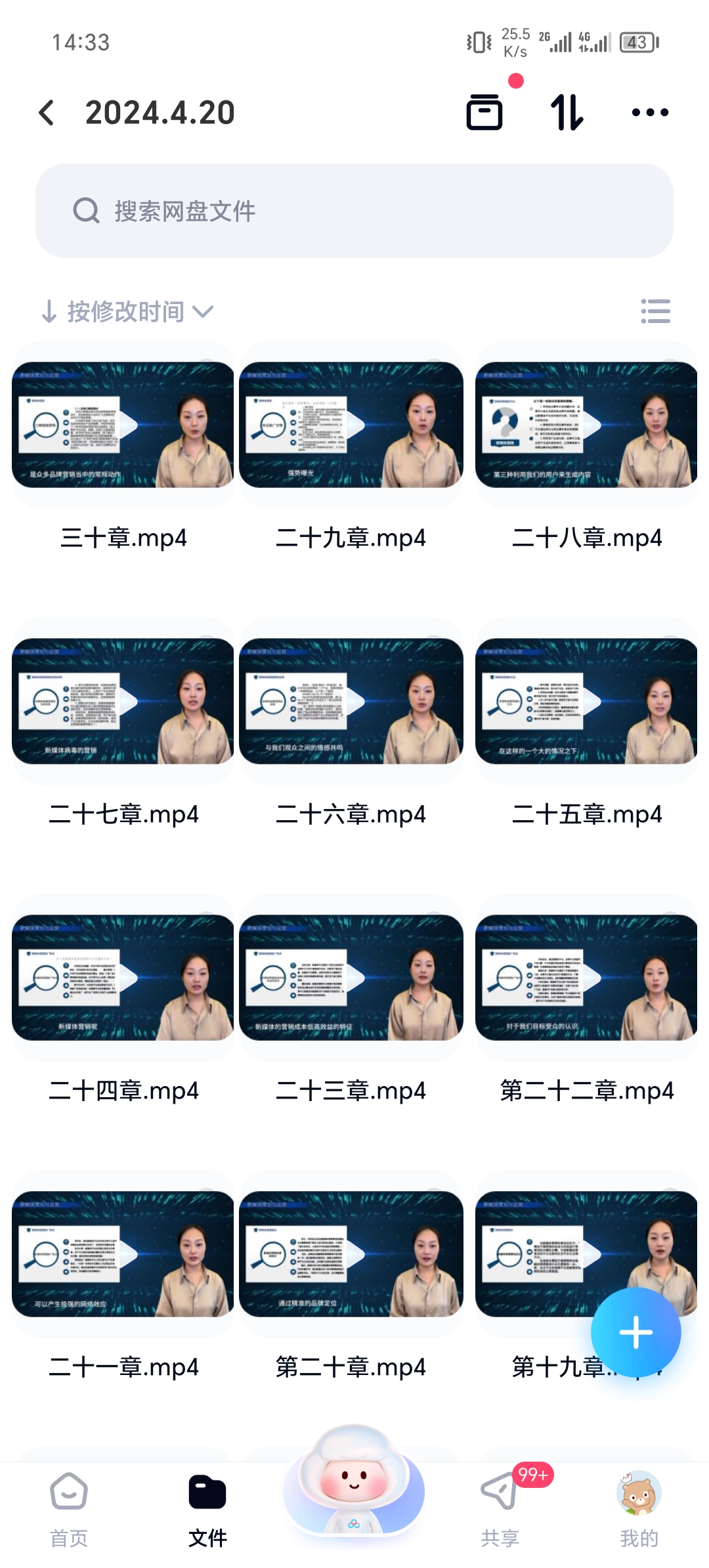Switch to list view layout
709x1568 pixels.
(655, 311)
